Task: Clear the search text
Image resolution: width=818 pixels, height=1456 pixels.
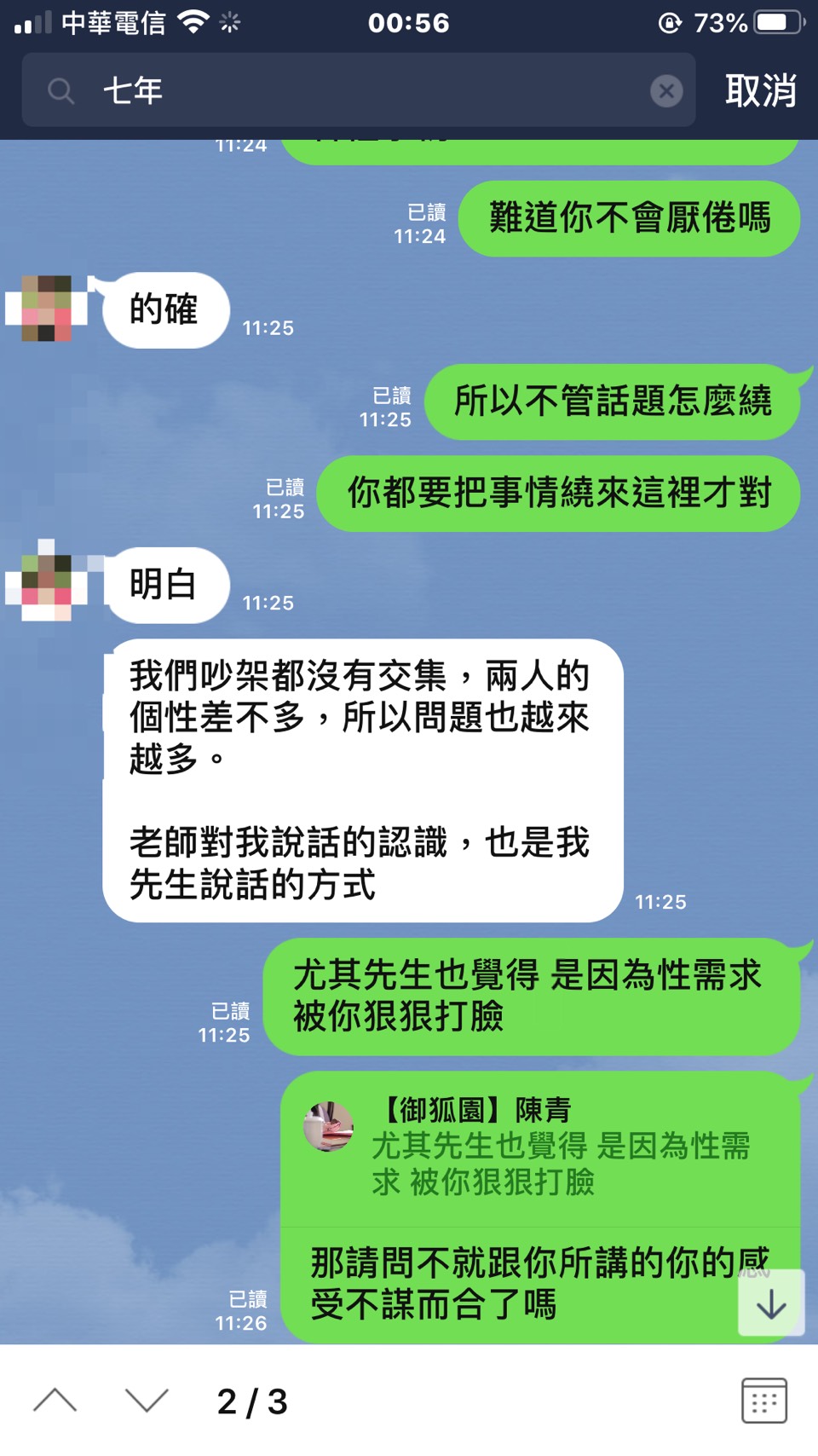Action: click(665, 90)
